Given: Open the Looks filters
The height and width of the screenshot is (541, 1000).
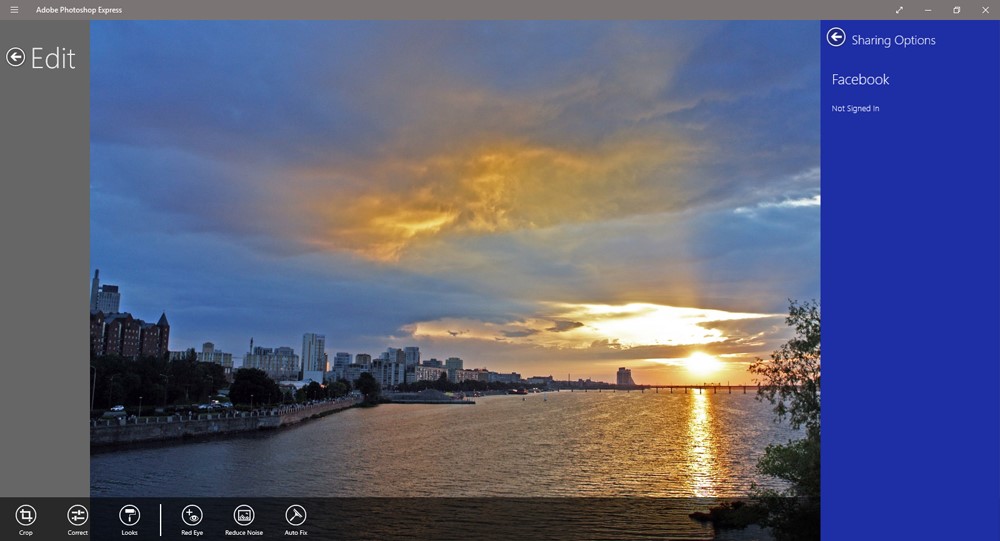Looking at the screenshot, I should pos(129,520).
